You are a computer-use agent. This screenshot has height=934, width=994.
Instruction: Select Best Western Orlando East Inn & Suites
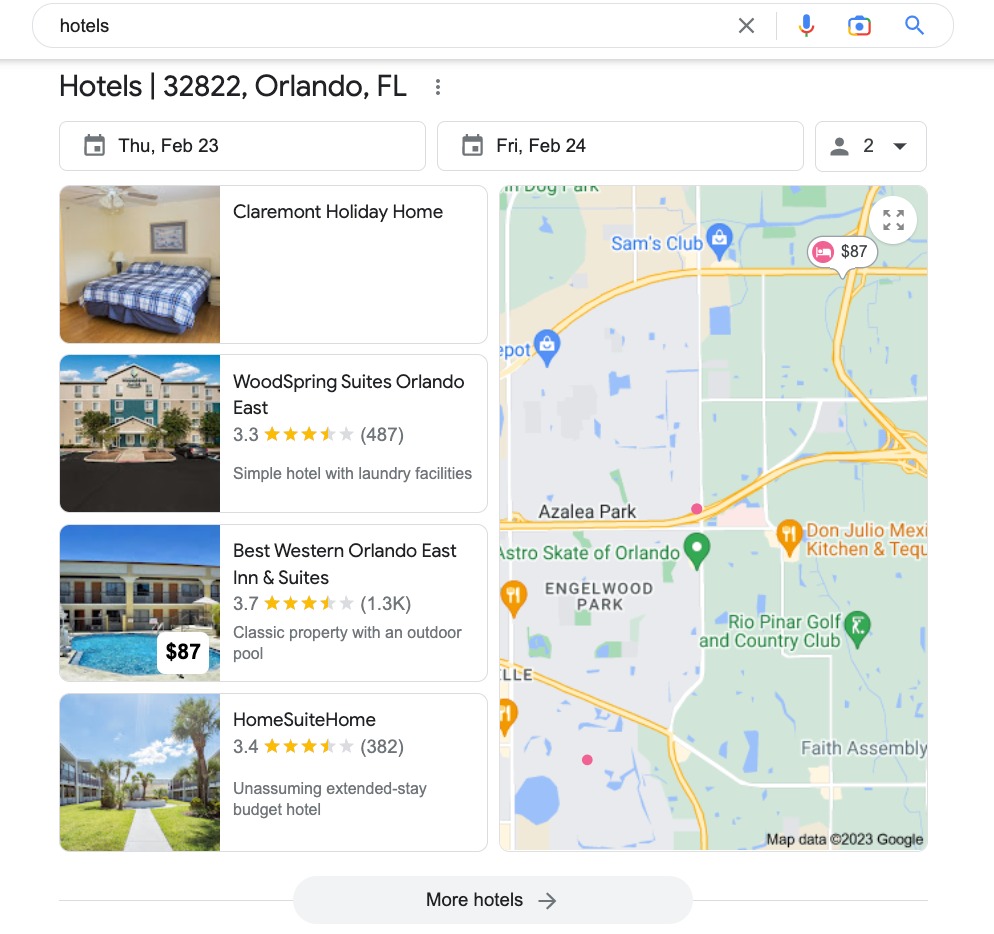[x=344, y=563]
